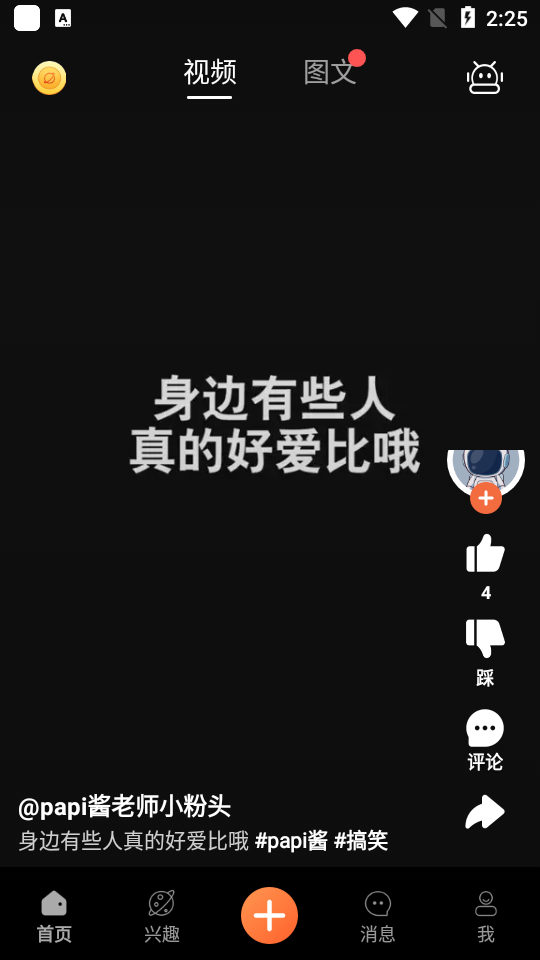The height and width of the screenshot is (960, 540).
Task: Open the author's astronaut avatar
Action: [486, 470]
